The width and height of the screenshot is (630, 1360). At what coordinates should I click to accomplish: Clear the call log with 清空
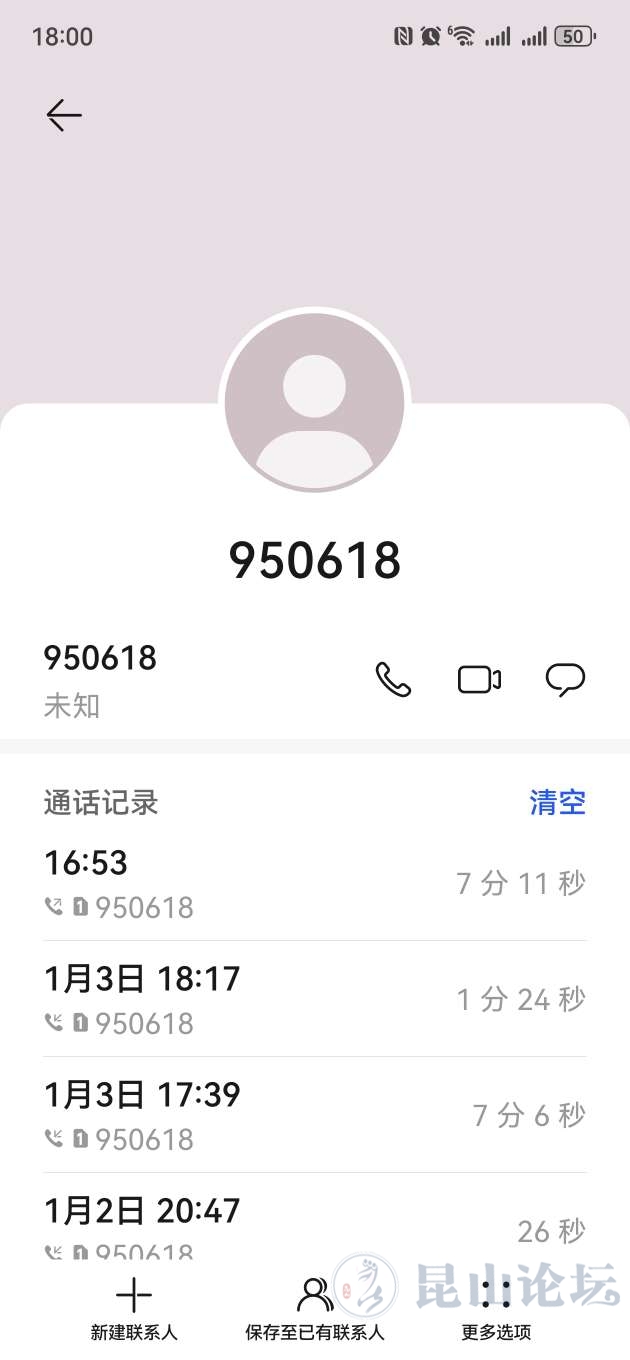tap(557, 802)
